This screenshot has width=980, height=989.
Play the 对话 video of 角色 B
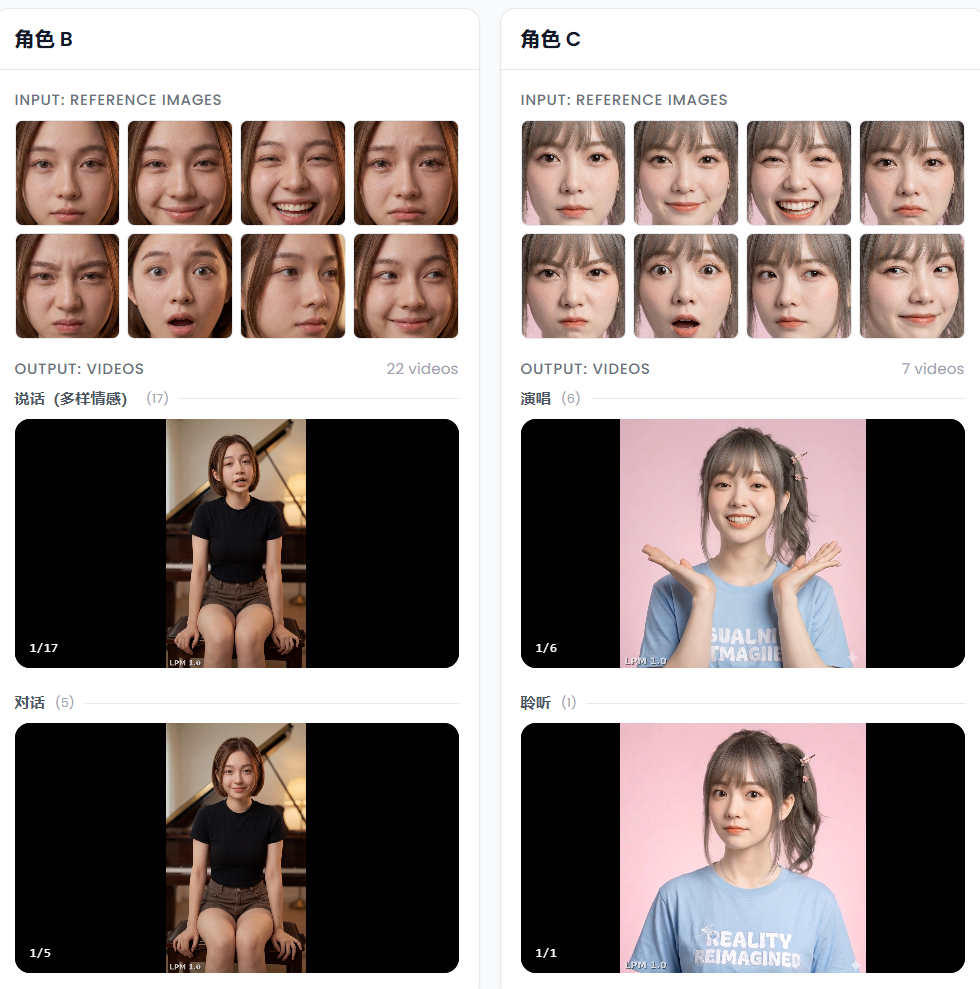[x=237, y=847]
